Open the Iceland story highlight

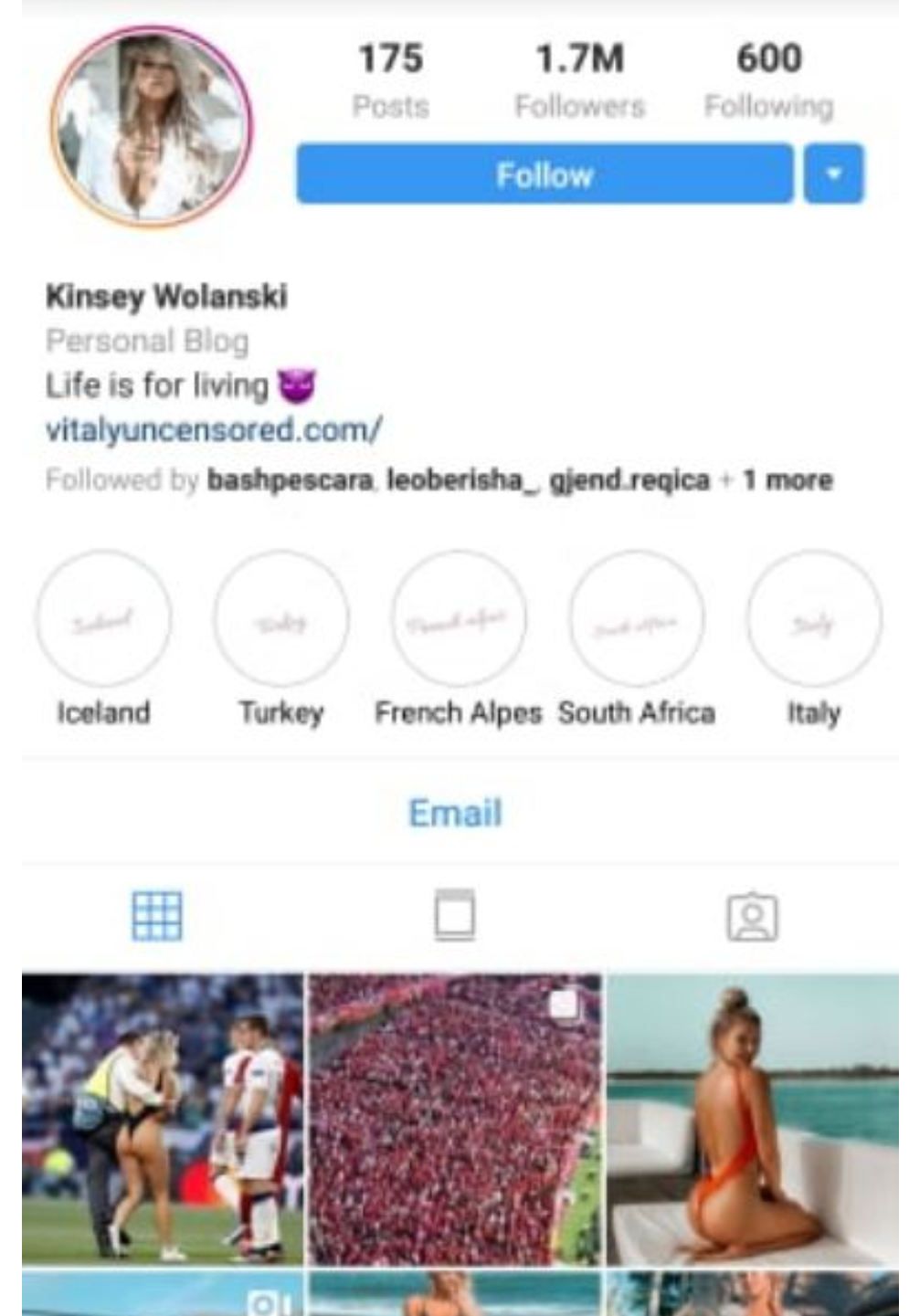click(x=103, y=618)
